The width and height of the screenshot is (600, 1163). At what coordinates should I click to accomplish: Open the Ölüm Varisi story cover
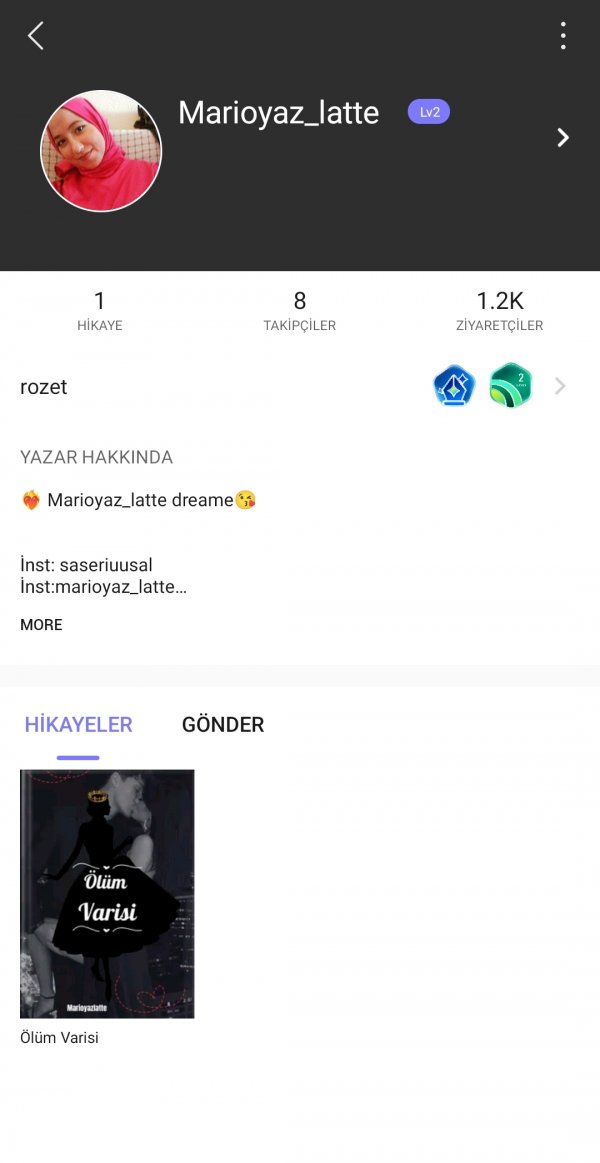107,893
